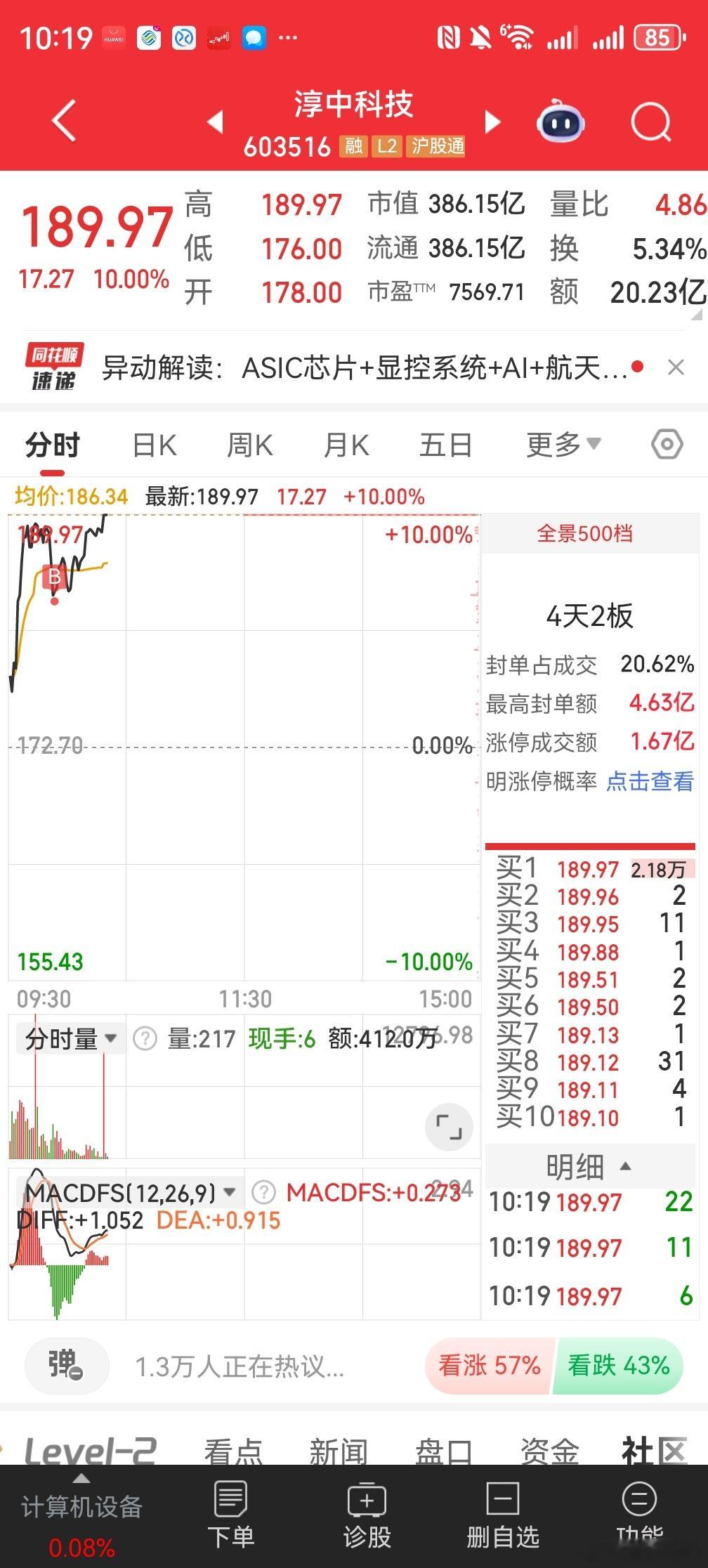Screen dimensions: 708x1568
Task: Expand volume chart to fullscreen
Action: 448,1126
